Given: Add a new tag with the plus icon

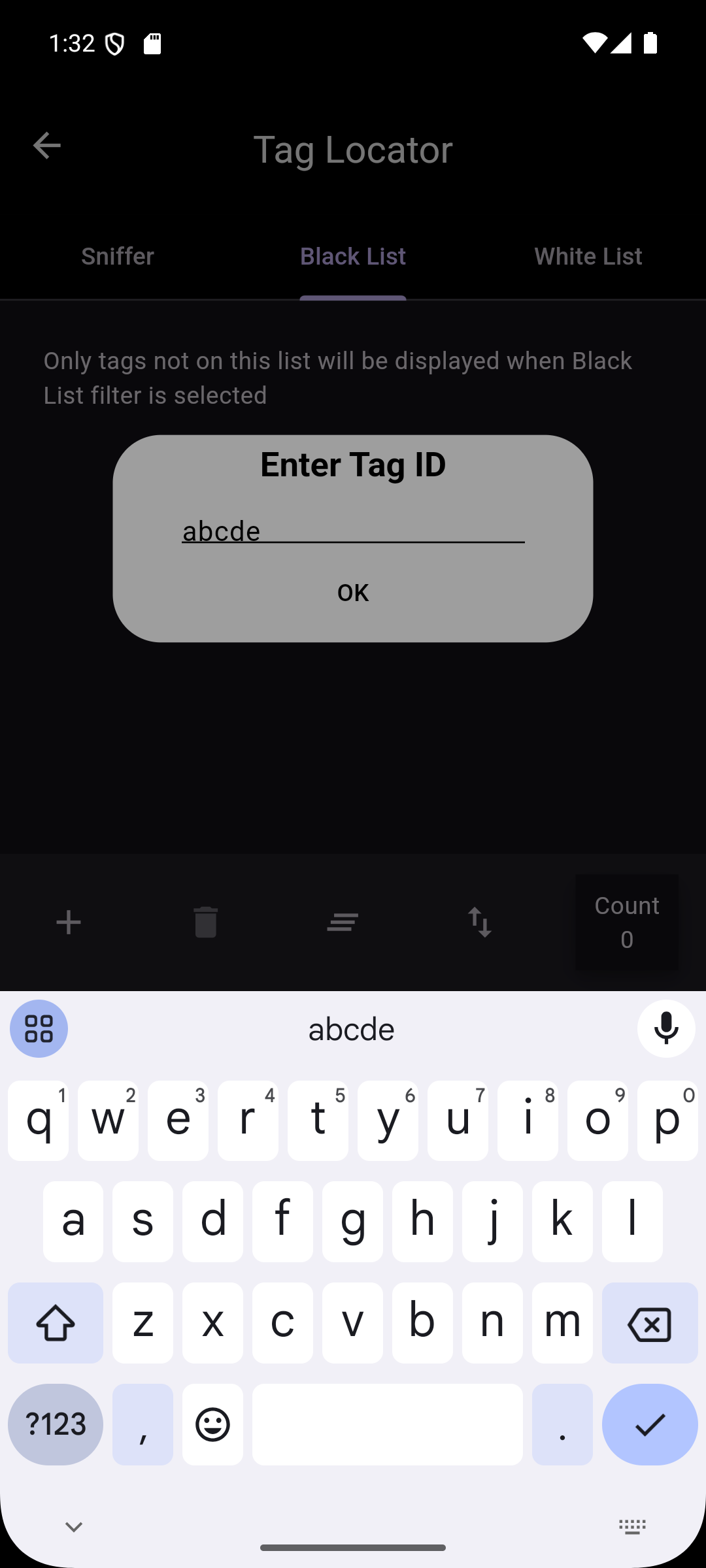Looking at the screenshot, I should point(69,923).
